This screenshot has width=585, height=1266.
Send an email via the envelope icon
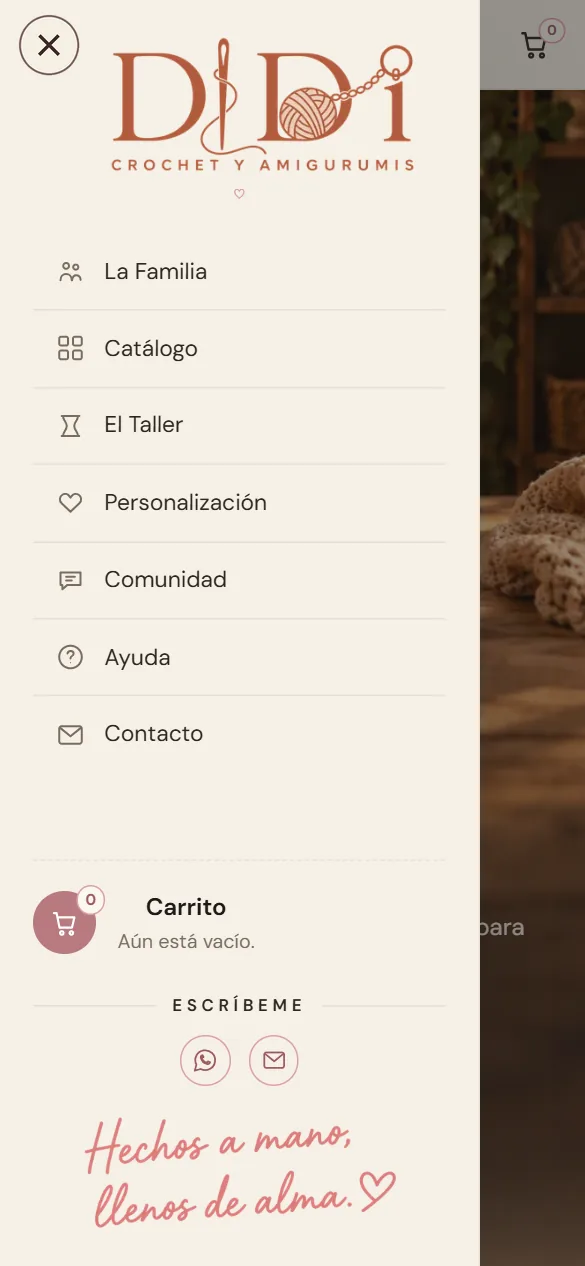pos(274,1060)
